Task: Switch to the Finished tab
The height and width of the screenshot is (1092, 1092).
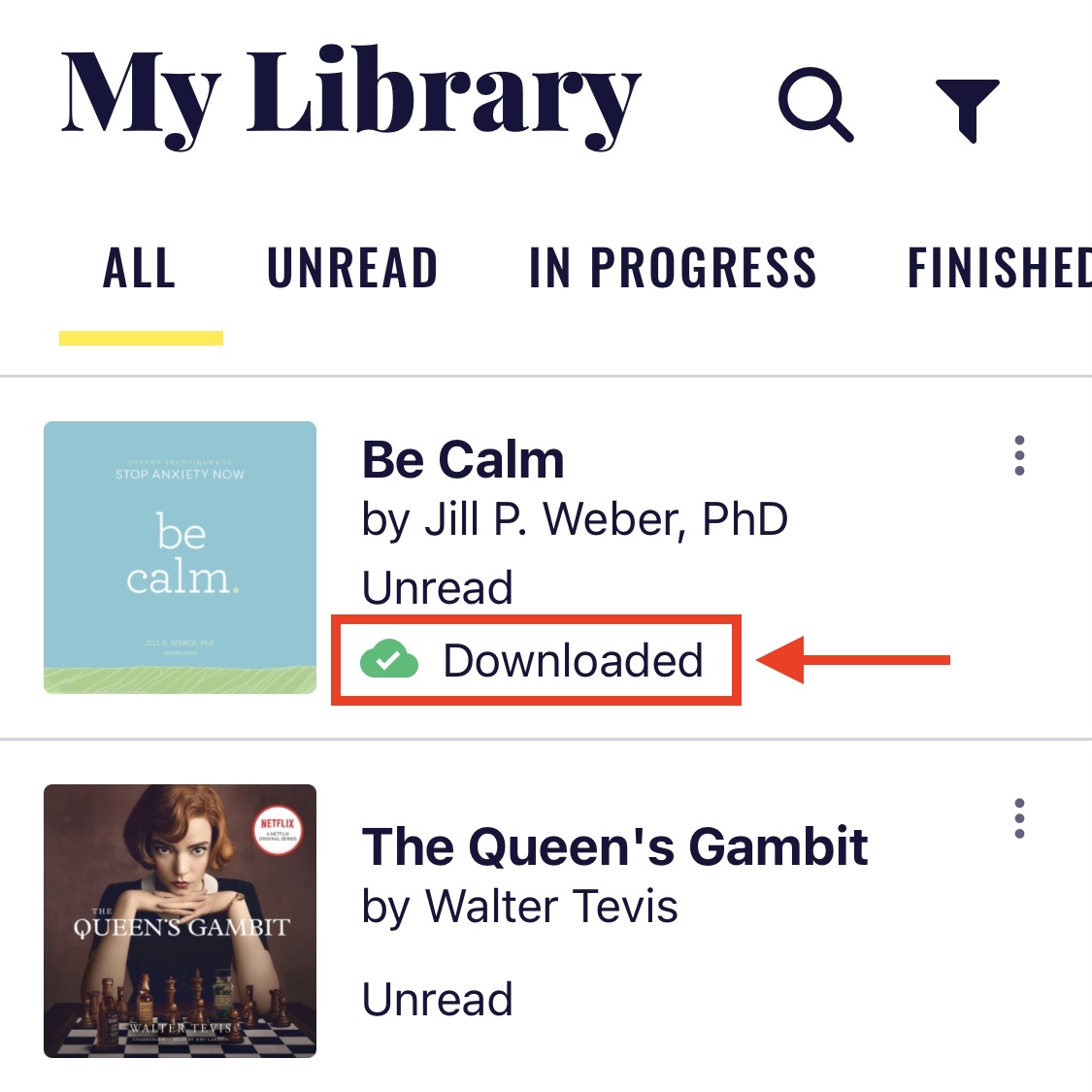Action: pos(998,269)
